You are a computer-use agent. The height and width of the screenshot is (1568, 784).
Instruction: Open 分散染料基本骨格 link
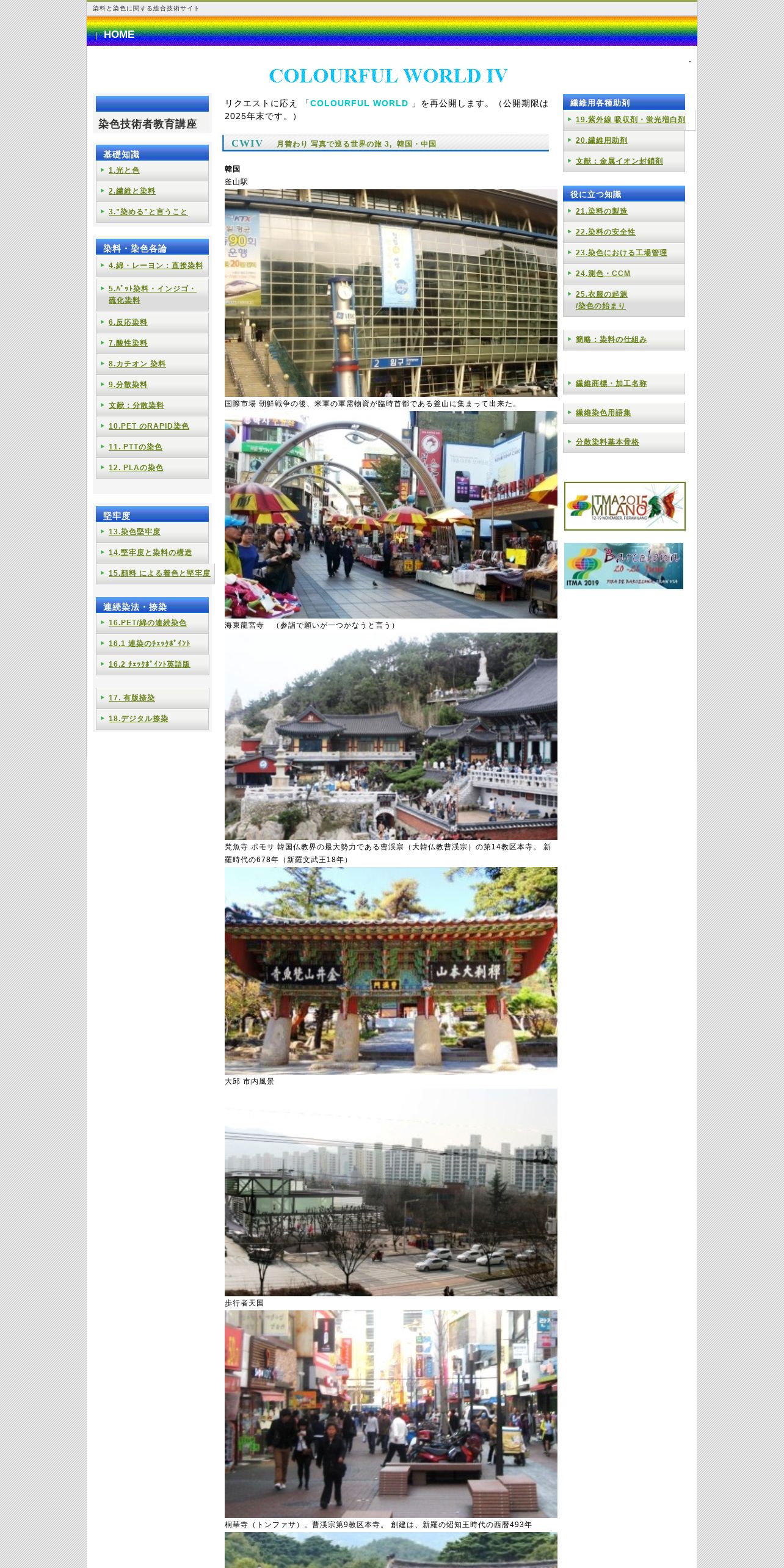click(x=608, y=442)
